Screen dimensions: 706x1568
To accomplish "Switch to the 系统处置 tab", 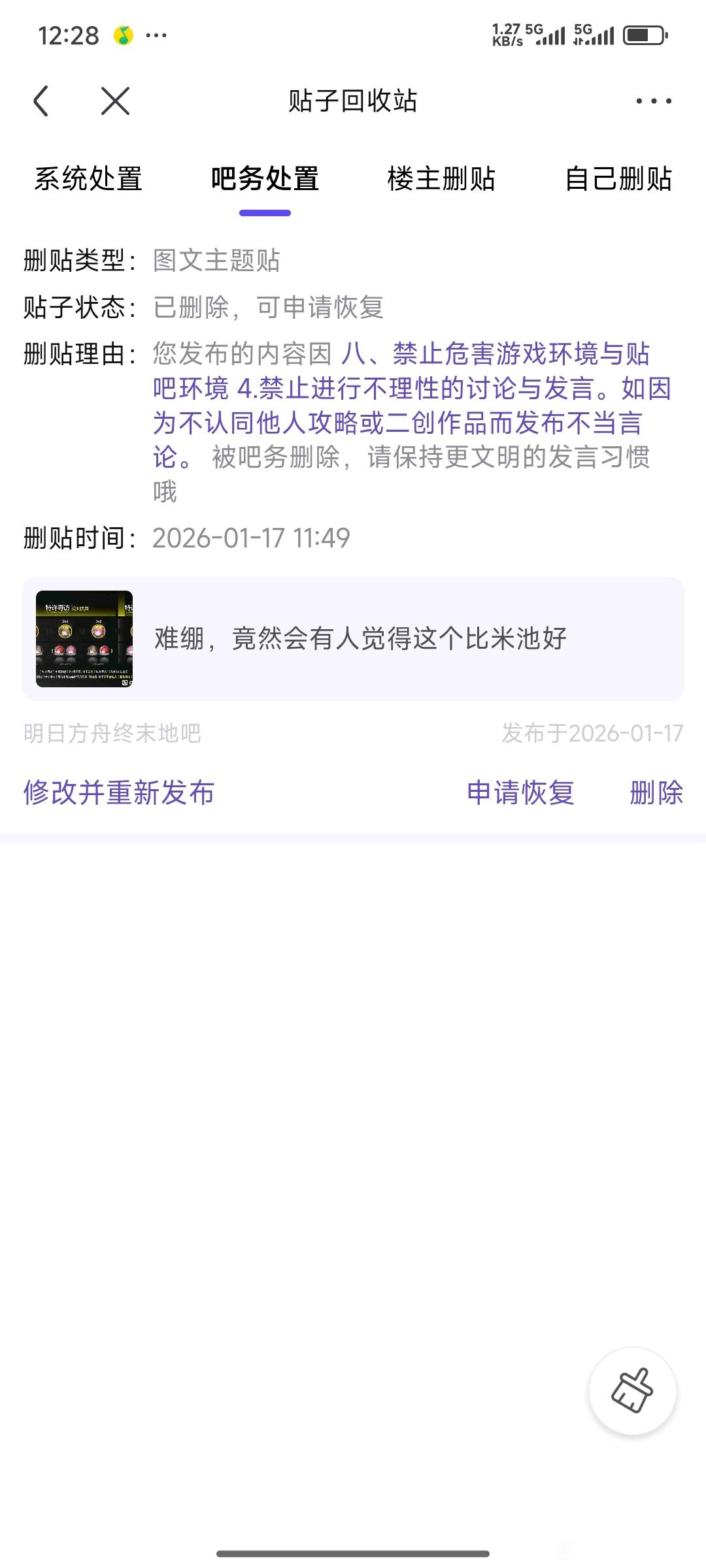I will click(x=88, y=179).
